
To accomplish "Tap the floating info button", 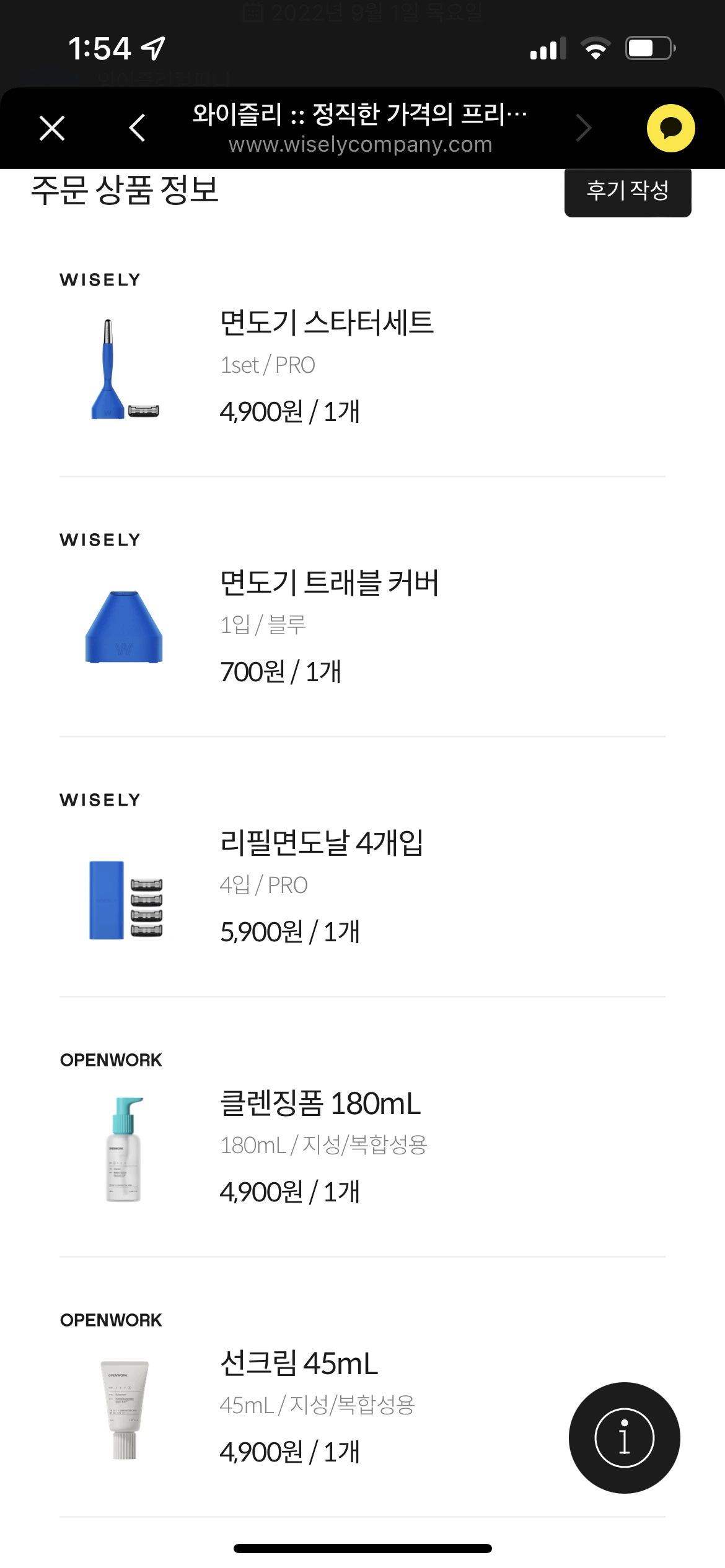I will click(x=624, y=1438).
